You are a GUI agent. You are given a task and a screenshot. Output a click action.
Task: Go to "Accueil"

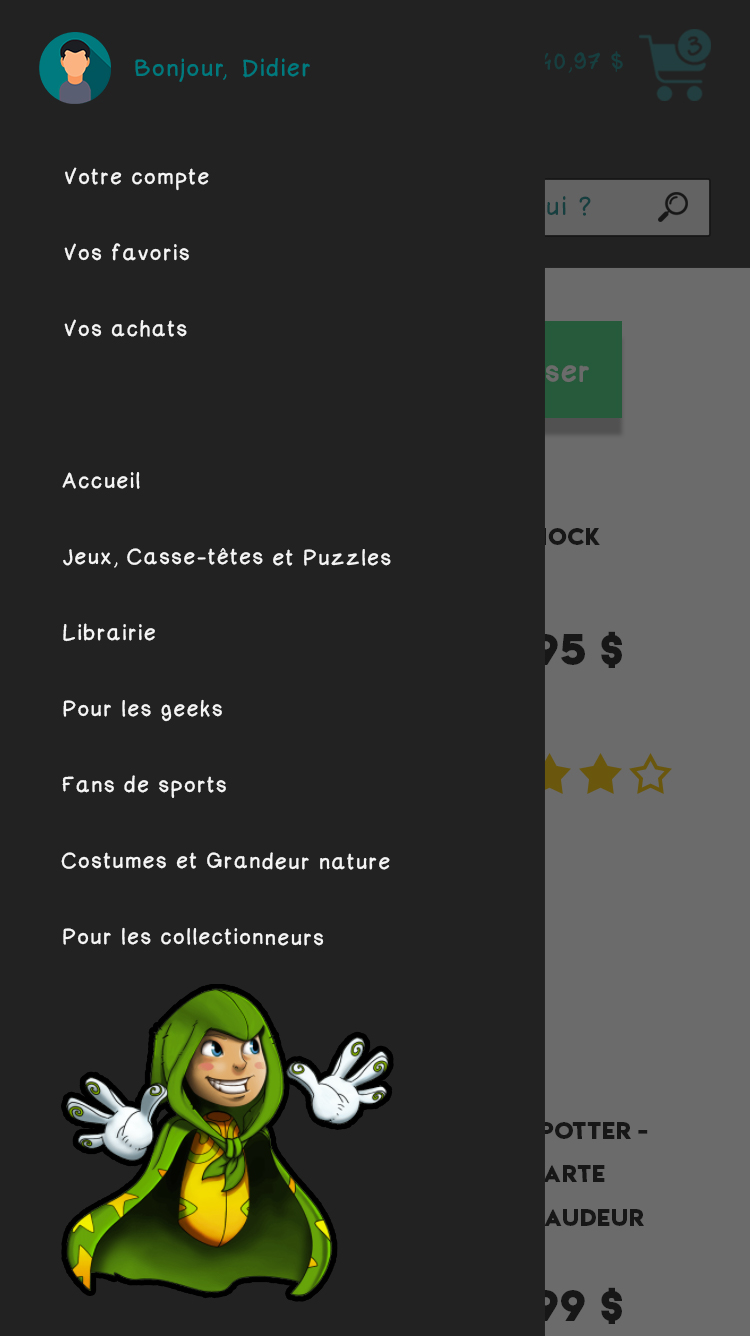(101, 481)
